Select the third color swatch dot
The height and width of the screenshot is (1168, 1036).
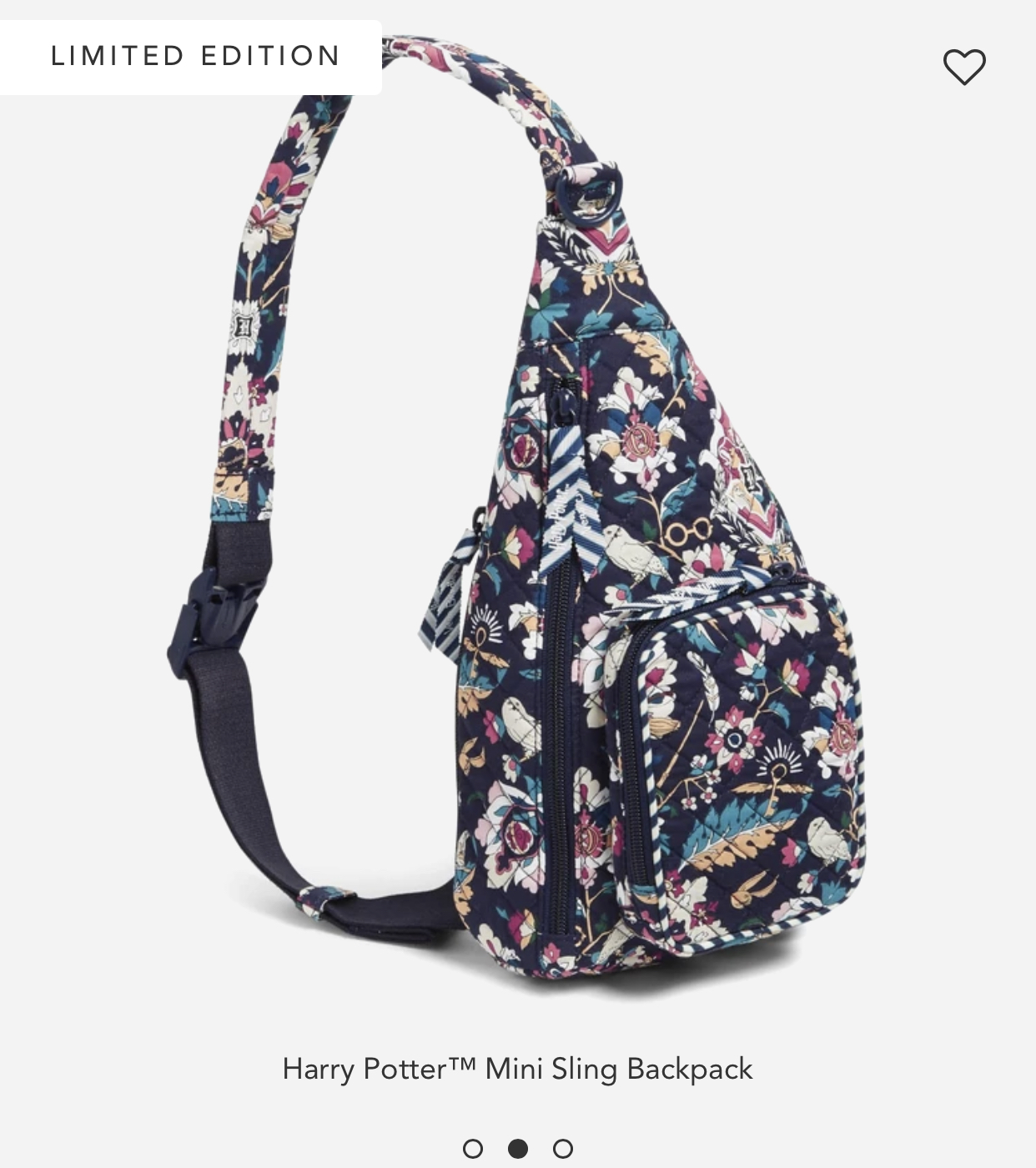[563, 1149]
